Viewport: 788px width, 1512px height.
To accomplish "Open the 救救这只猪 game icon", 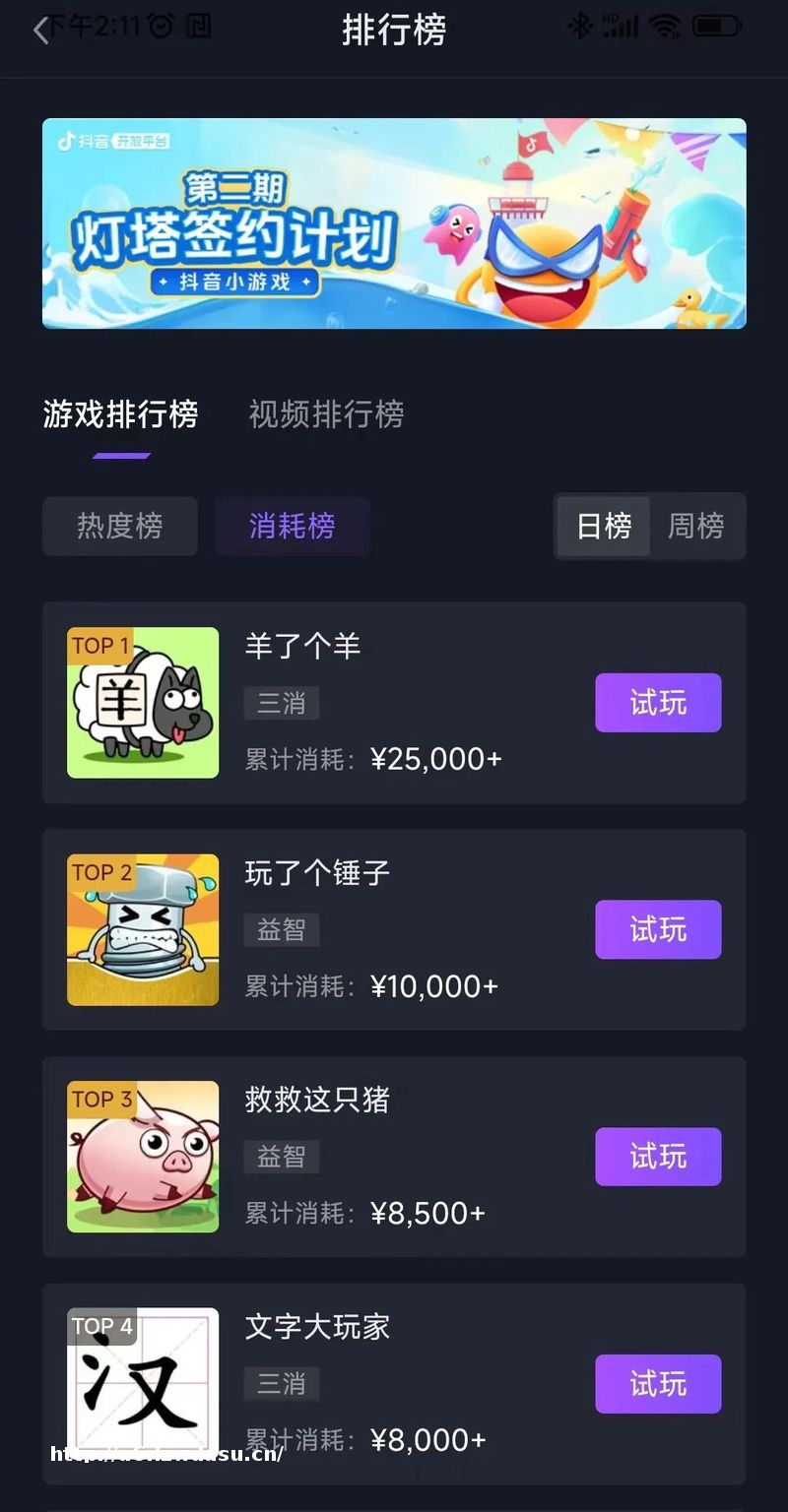I will [143, 1157].
